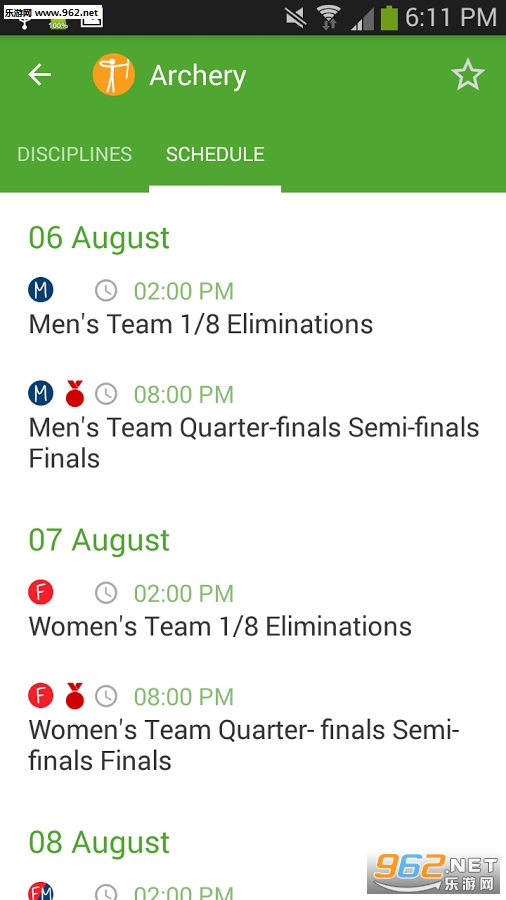This screenshot has height=900, width=506.
Task: Go back using the arrow
Action: click(x=40, y=75)
